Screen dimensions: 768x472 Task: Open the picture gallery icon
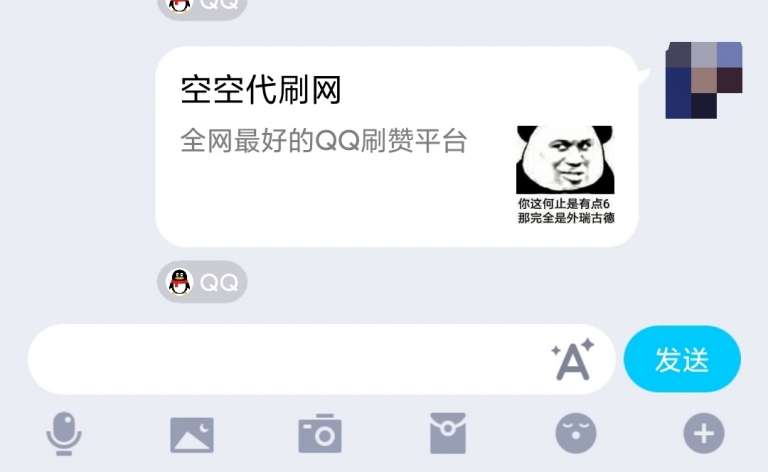[x=192, y=434]
